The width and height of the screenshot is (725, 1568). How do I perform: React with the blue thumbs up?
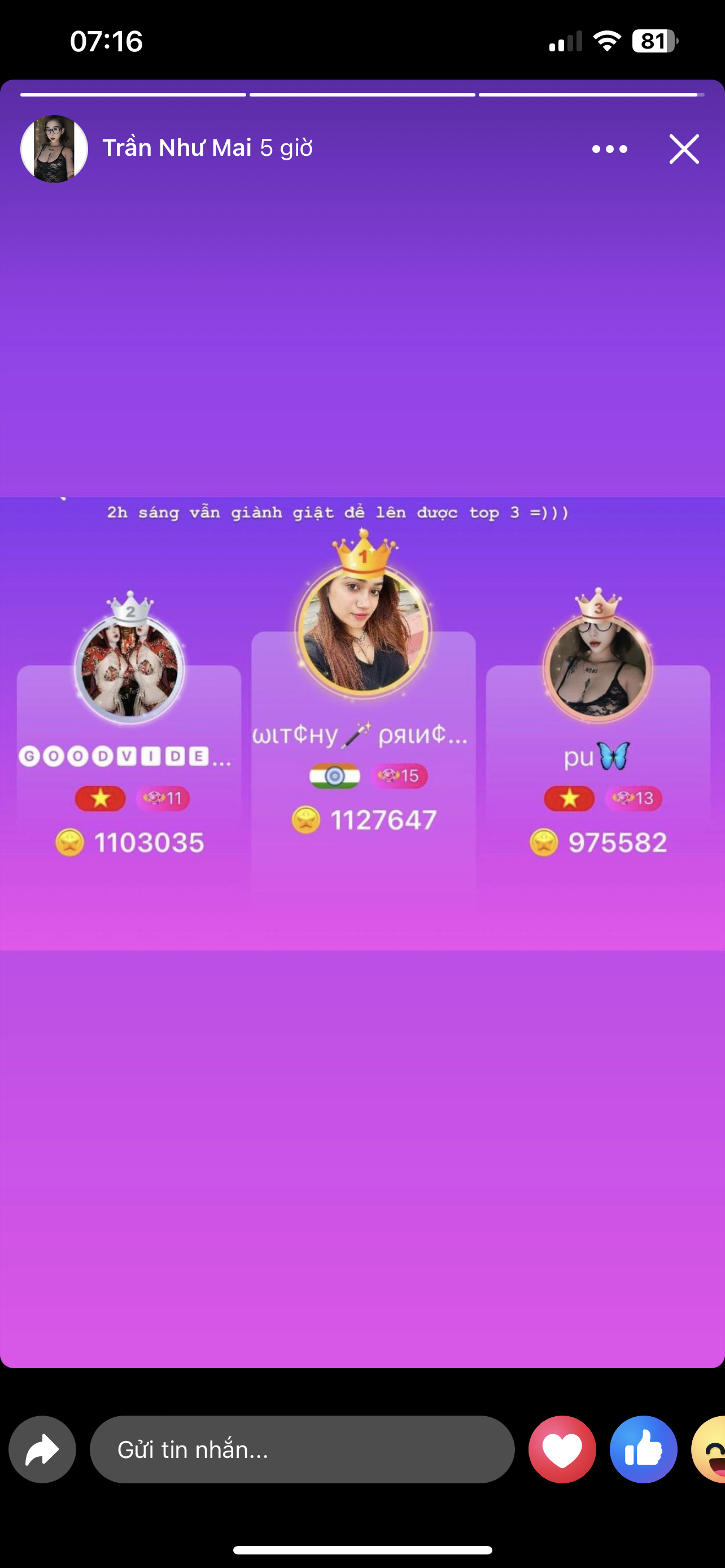(x=644, y=1449)
